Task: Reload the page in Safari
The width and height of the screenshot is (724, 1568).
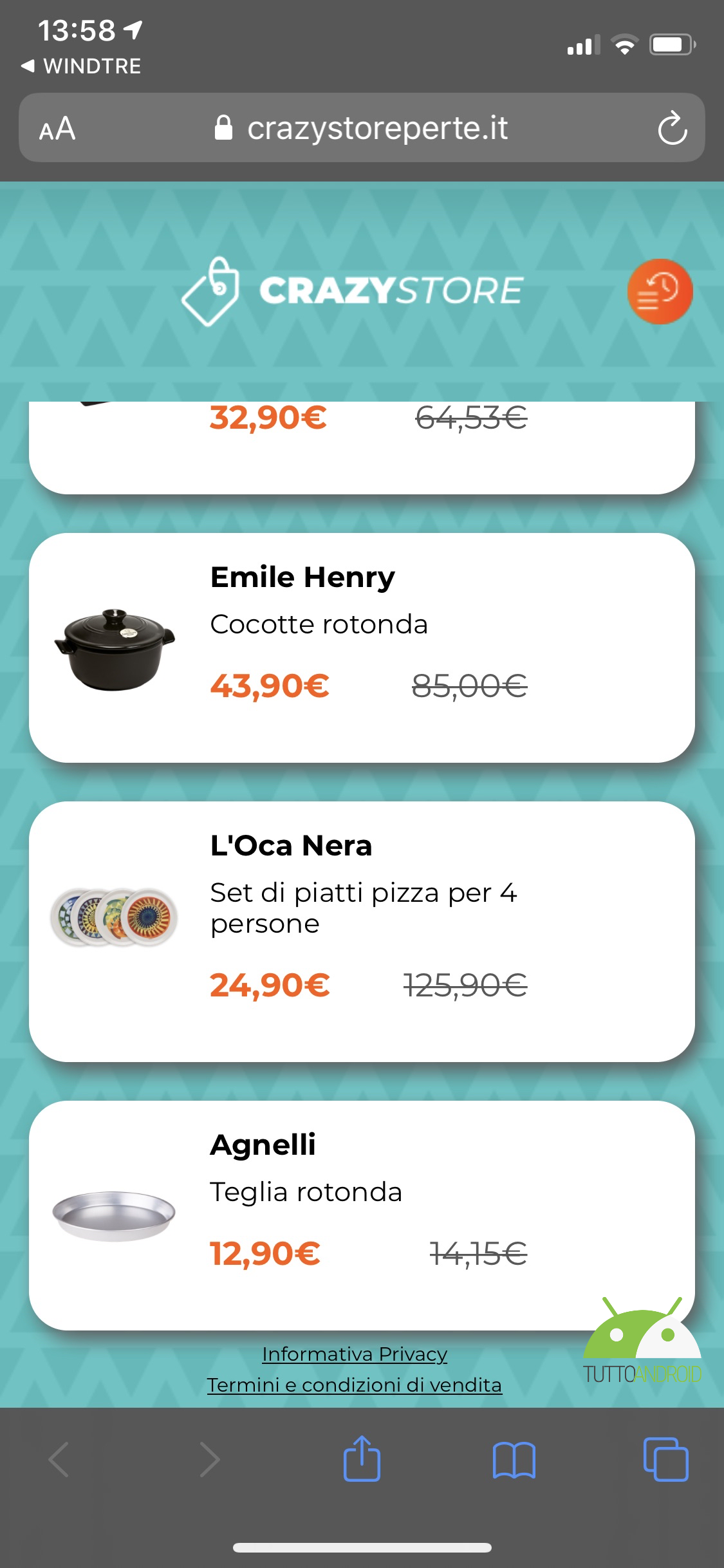Action: [672, 128]
